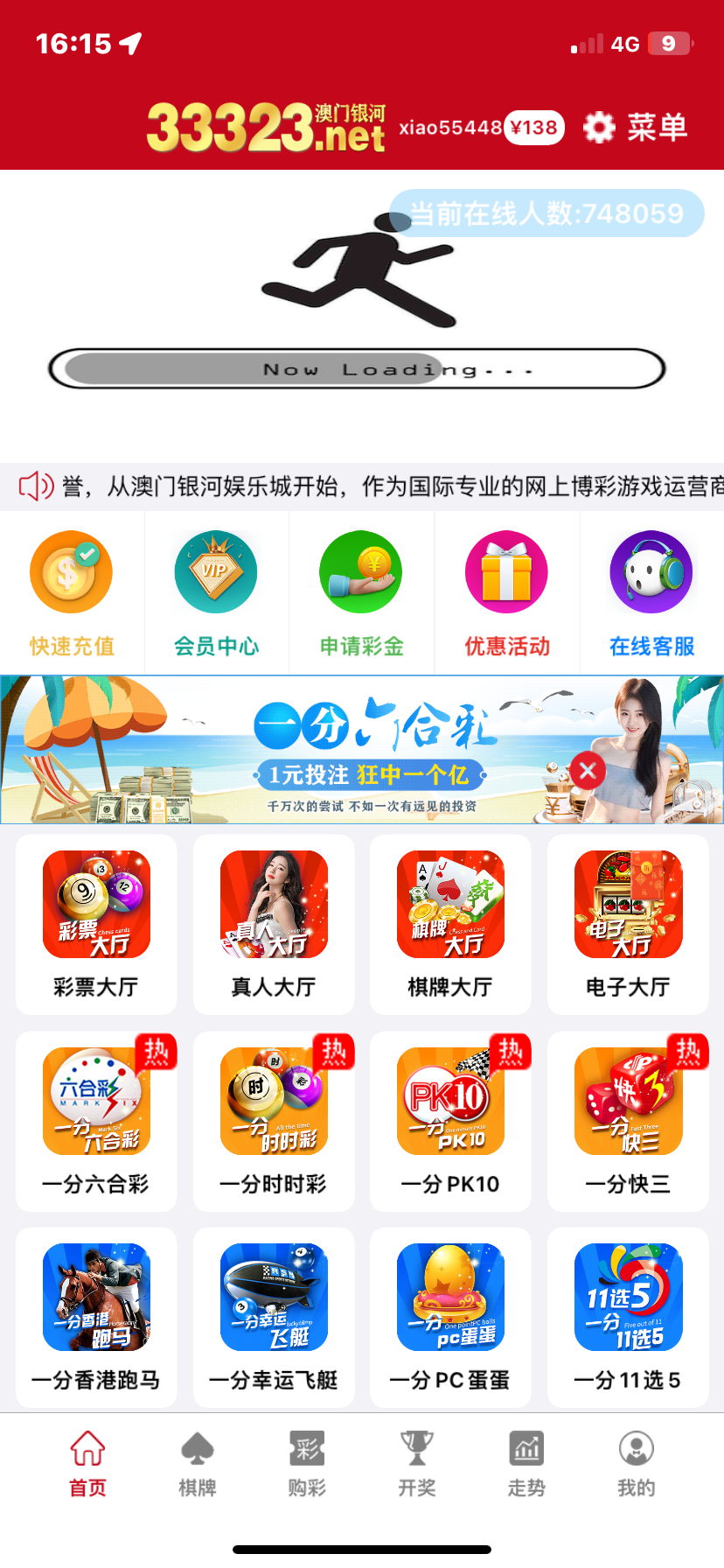Go to 会员中心 member center

pyautogui.click(x=216, y=593)
